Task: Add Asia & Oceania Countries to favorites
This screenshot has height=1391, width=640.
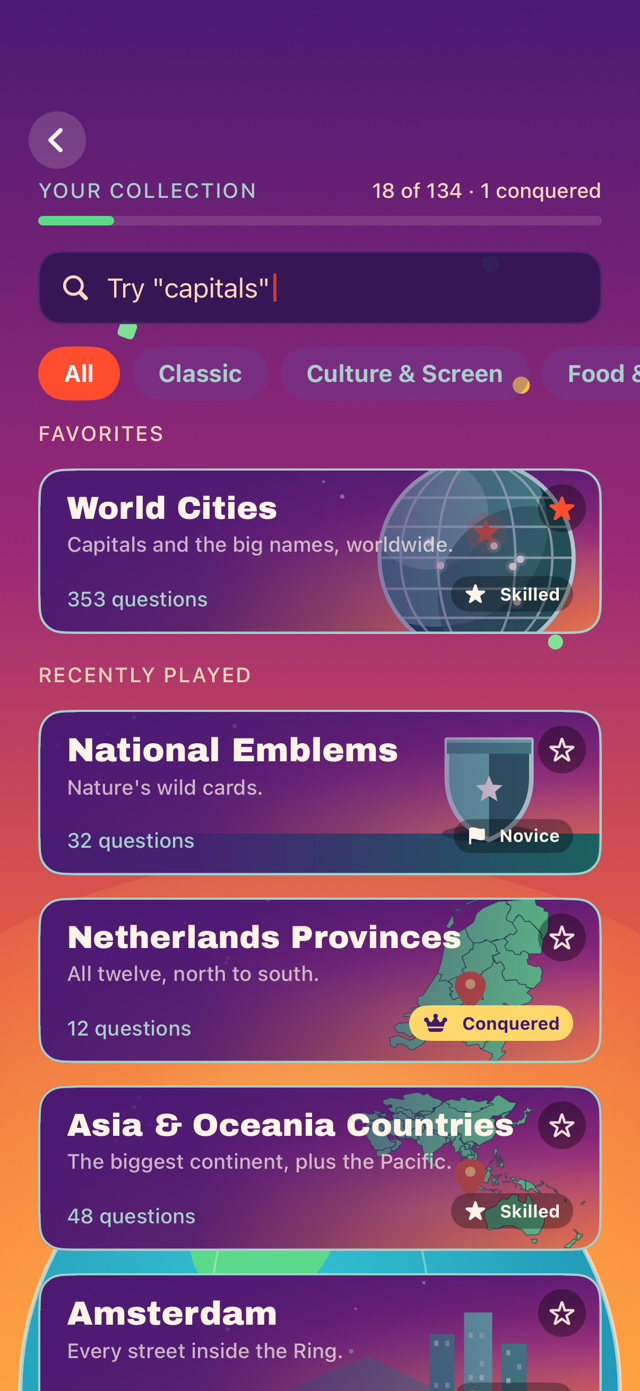Action: coord(562,1126)
